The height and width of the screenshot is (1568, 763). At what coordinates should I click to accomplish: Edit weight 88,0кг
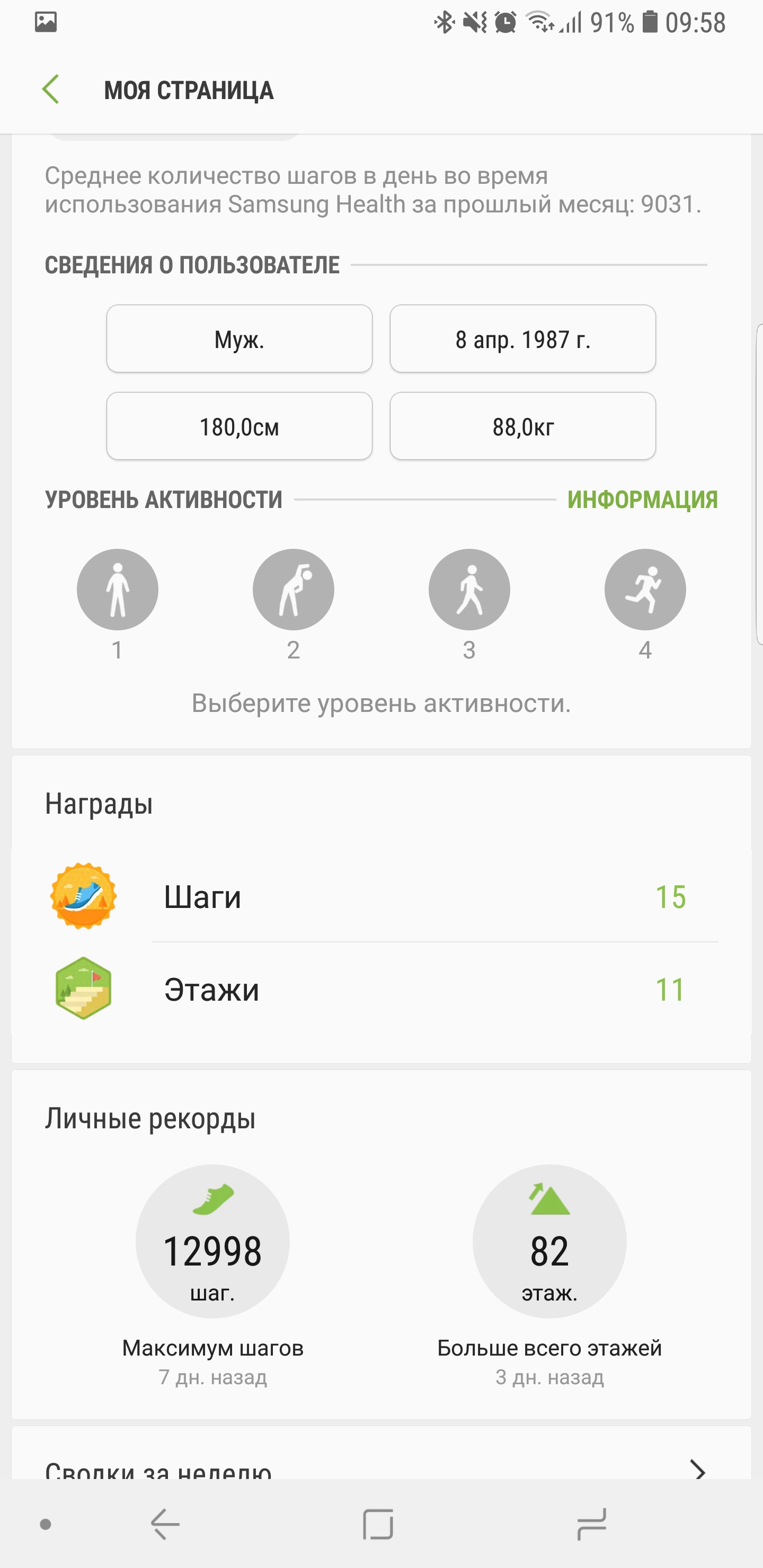click(522, 426)
